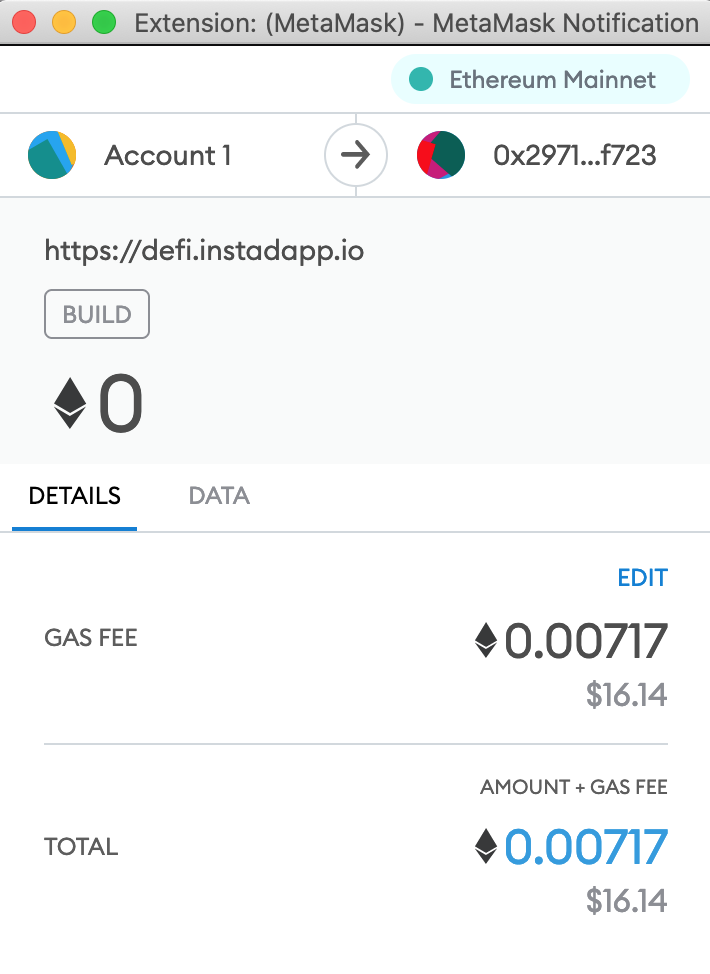The height and width of the screenshot is (974, 710).
Task: Close the MetaMask Notification window
Action: click(24, 21)
